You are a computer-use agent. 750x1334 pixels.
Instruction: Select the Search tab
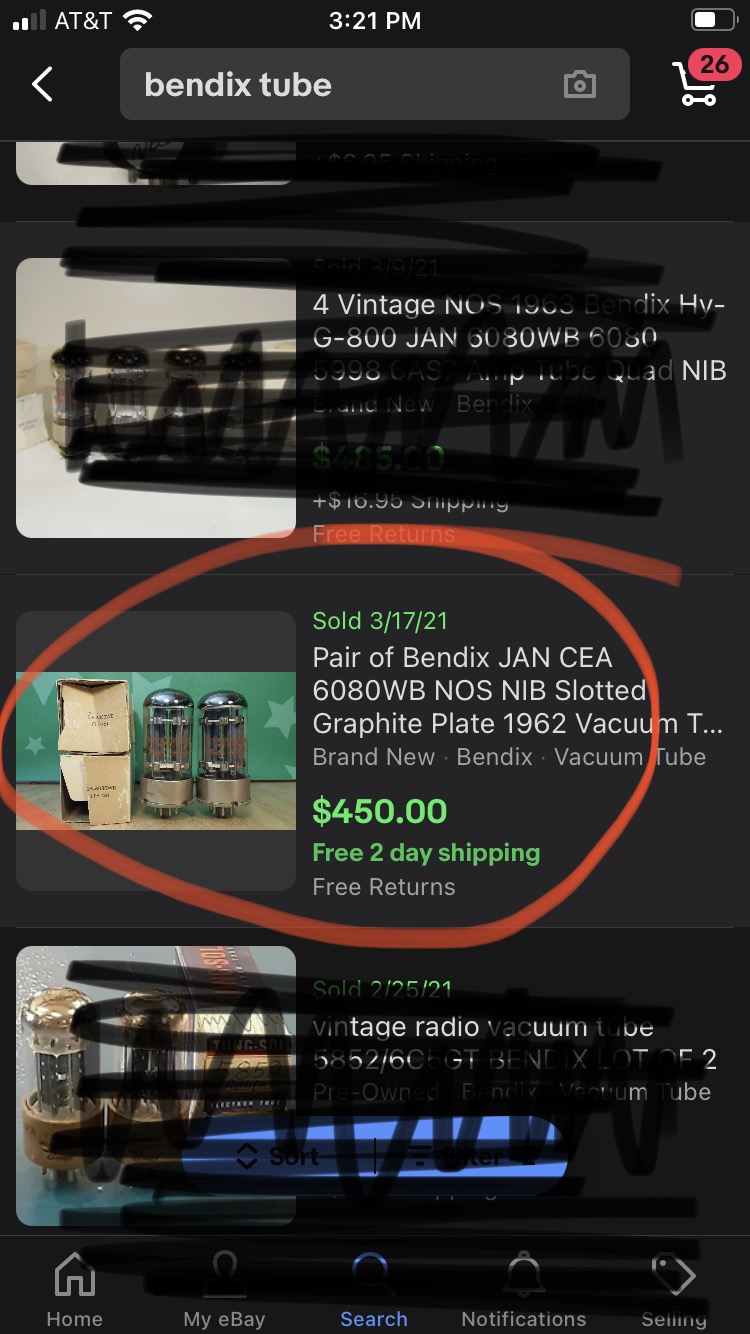tap(374, 1290)
